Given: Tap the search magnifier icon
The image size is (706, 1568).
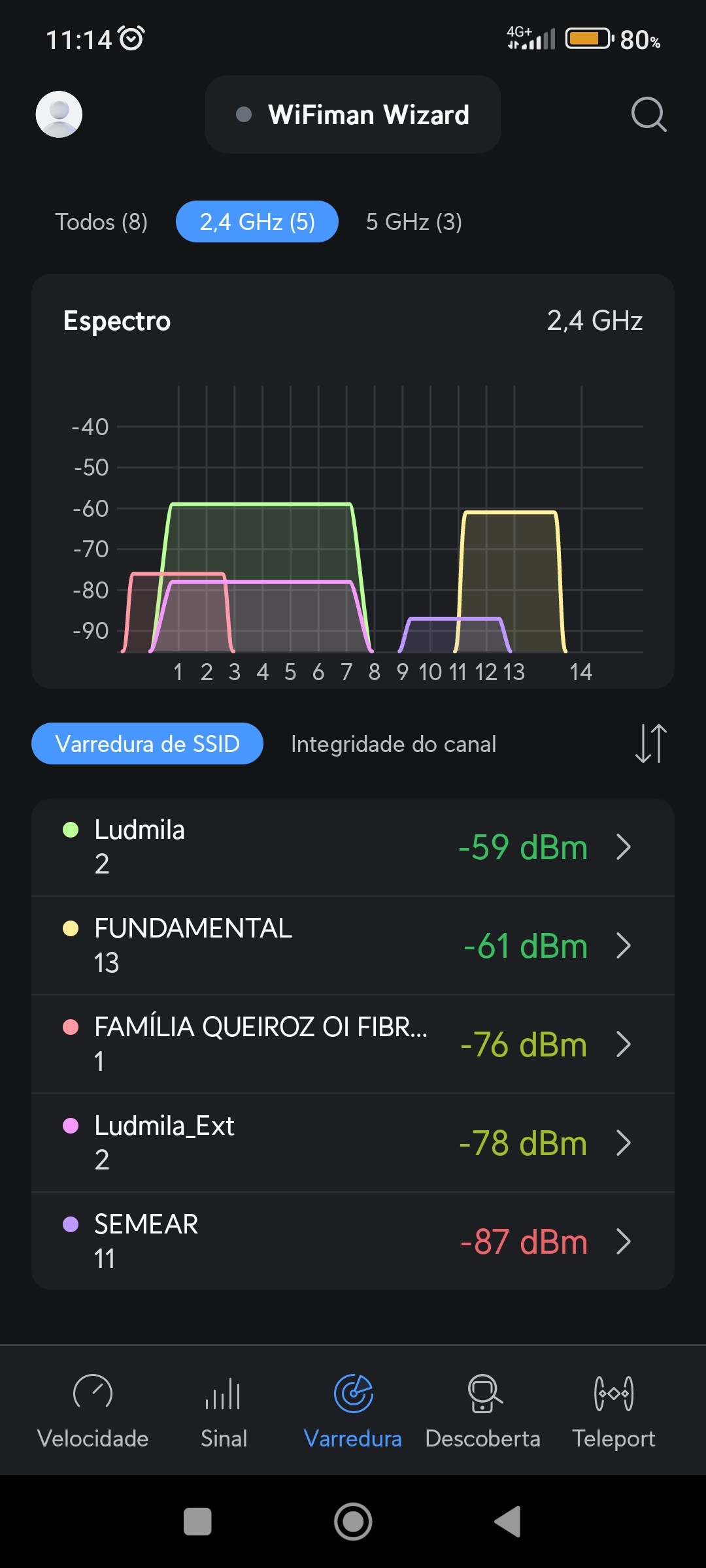Looking at the screenshot, I should [648, 114].
